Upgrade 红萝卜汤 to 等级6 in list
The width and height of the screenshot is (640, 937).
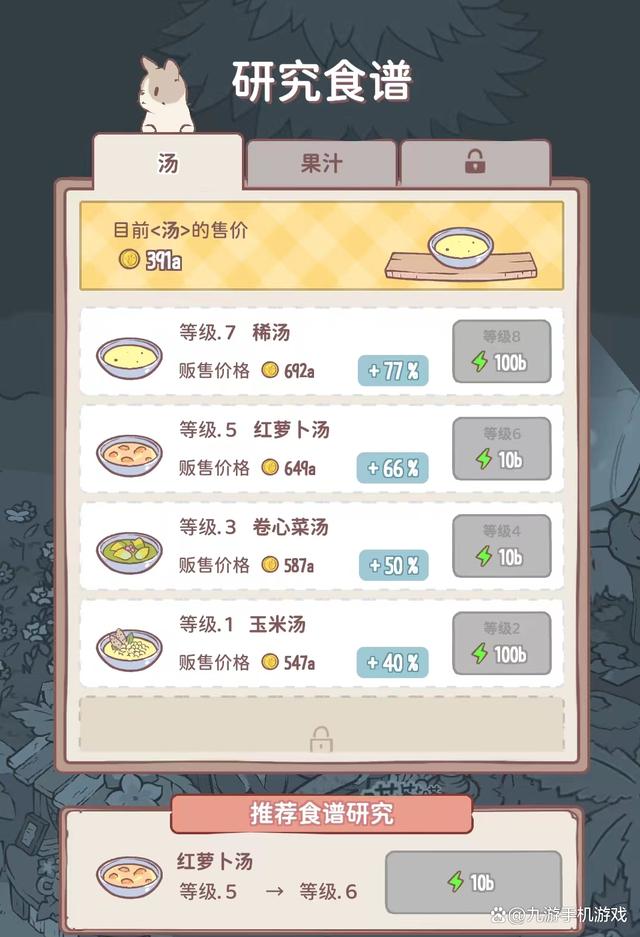[501, 448]
